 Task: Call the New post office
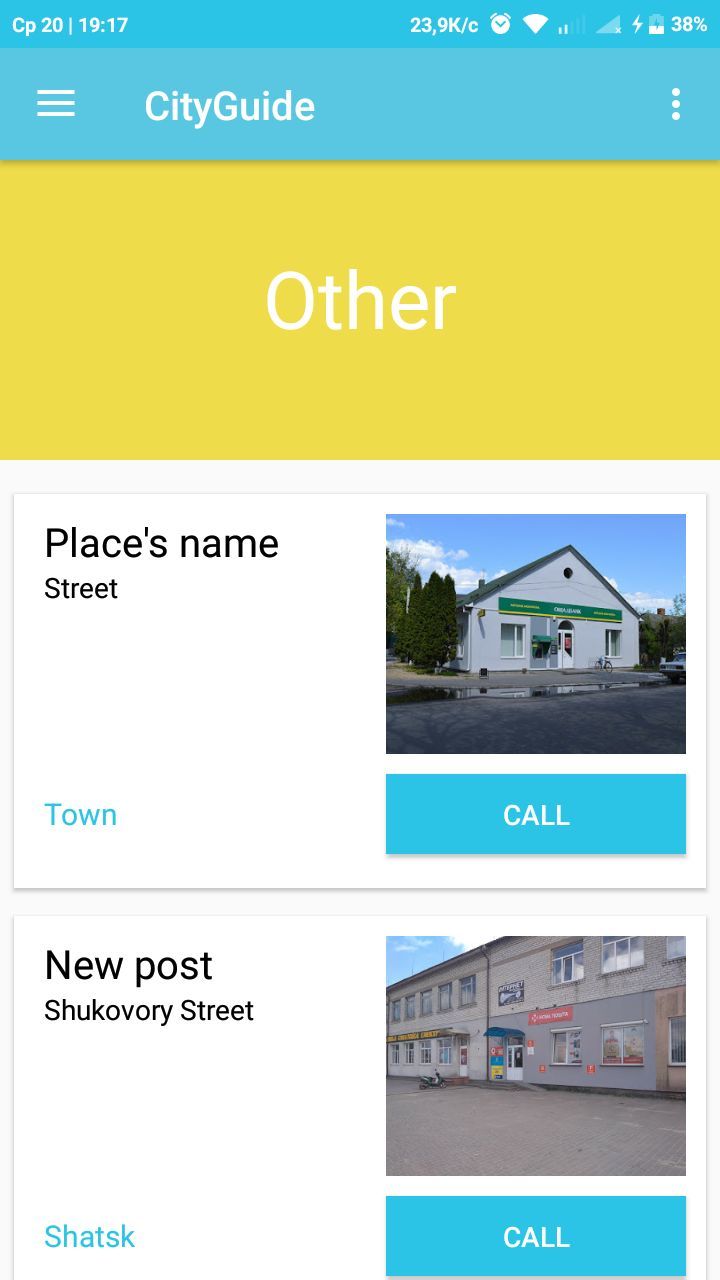click(x=536, y=1236)
